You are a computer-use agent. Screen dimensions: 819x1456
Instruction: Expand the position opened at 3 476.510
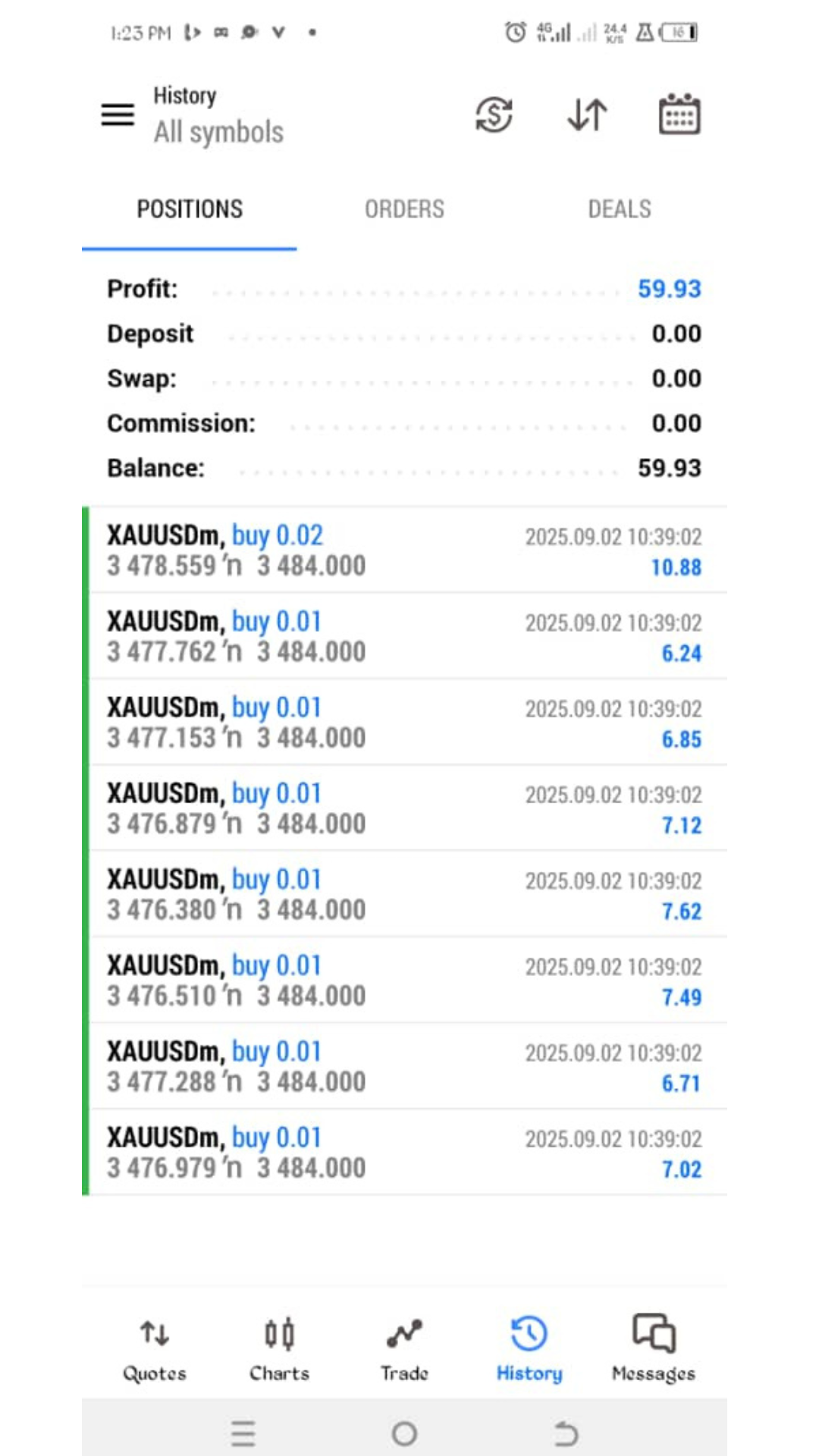[404, 981]
